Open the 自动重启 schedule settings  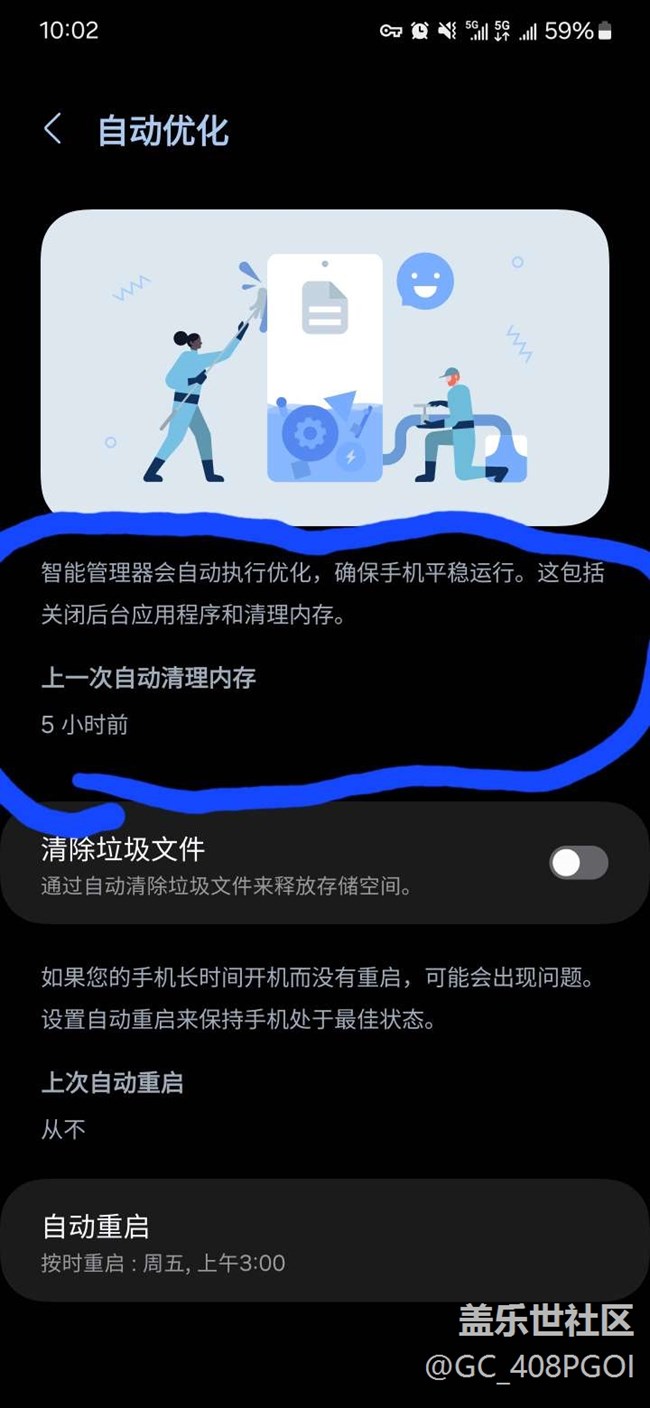(x=325, y=1241)
